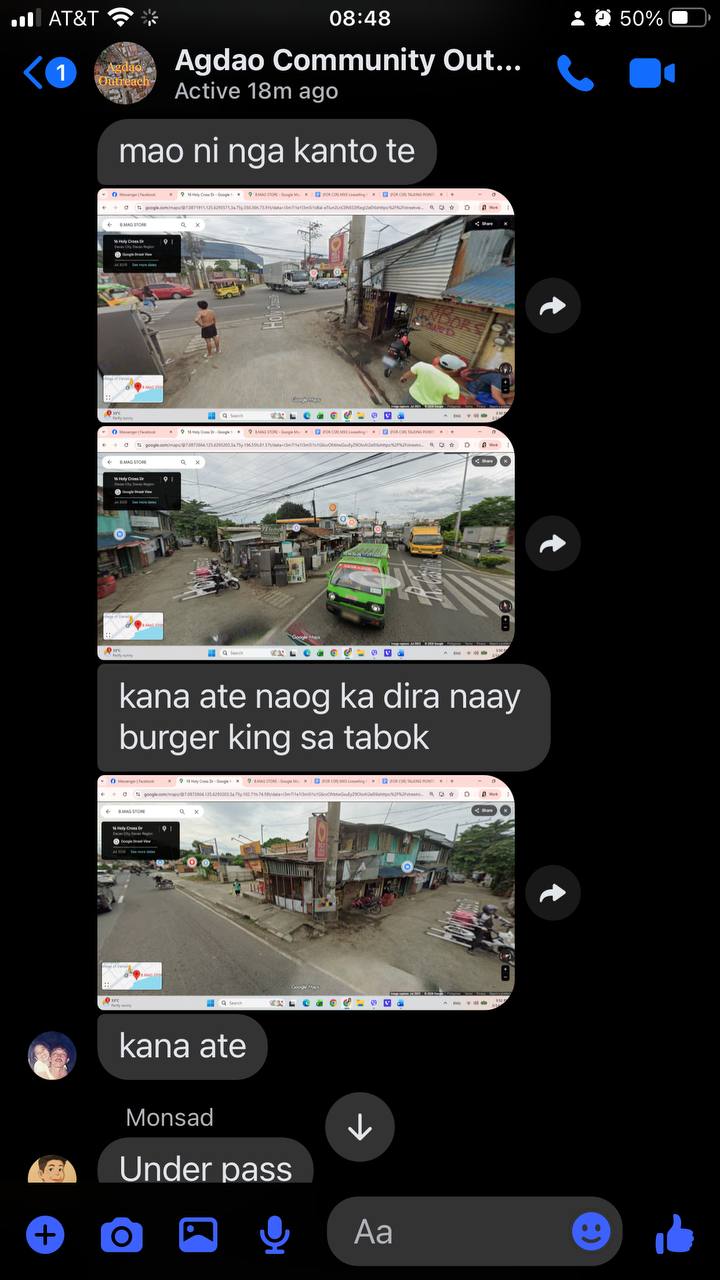720x1280 pixels.
Task: Forward the shirtless pedestrian screenshot
Action: [553, 307]
